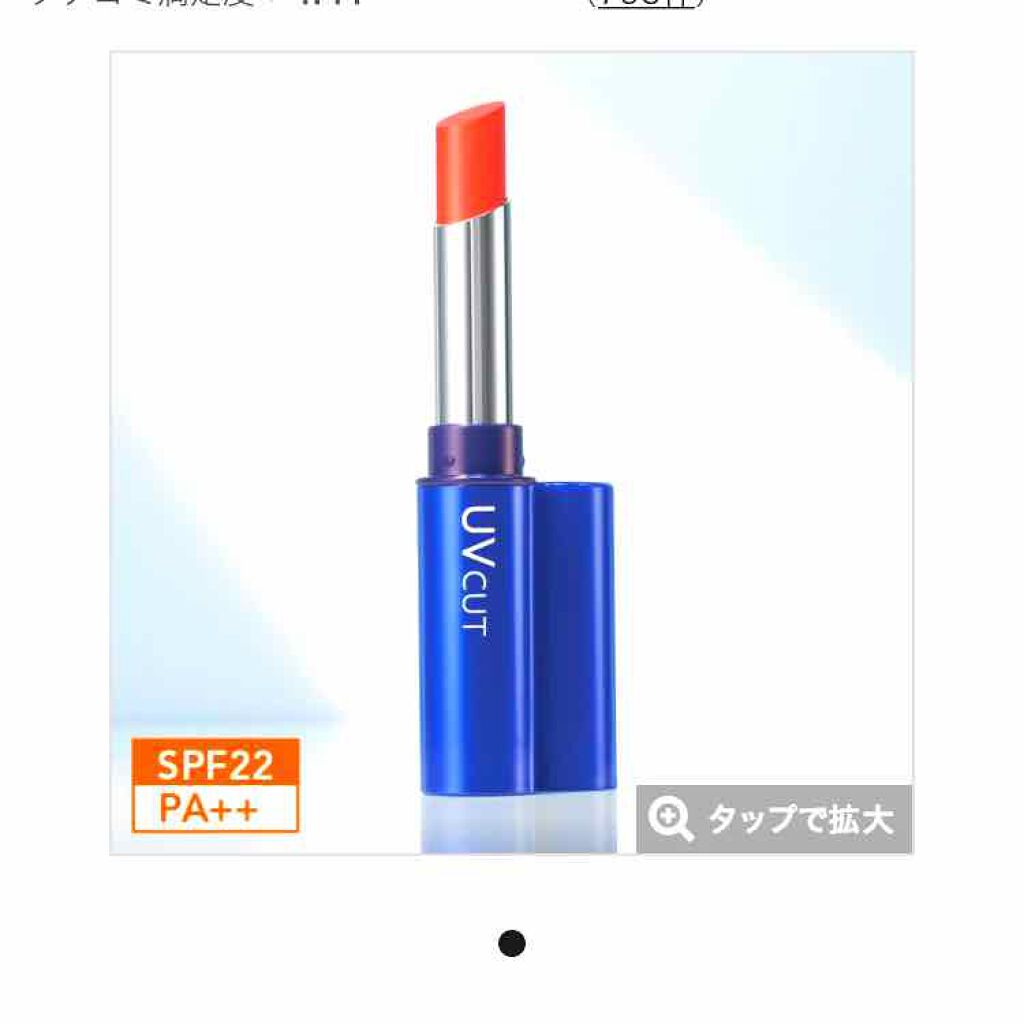This screenshot has width=1024, height=1024.
Task: Select the image page indicator dot
Action: [x=512, y=943]
